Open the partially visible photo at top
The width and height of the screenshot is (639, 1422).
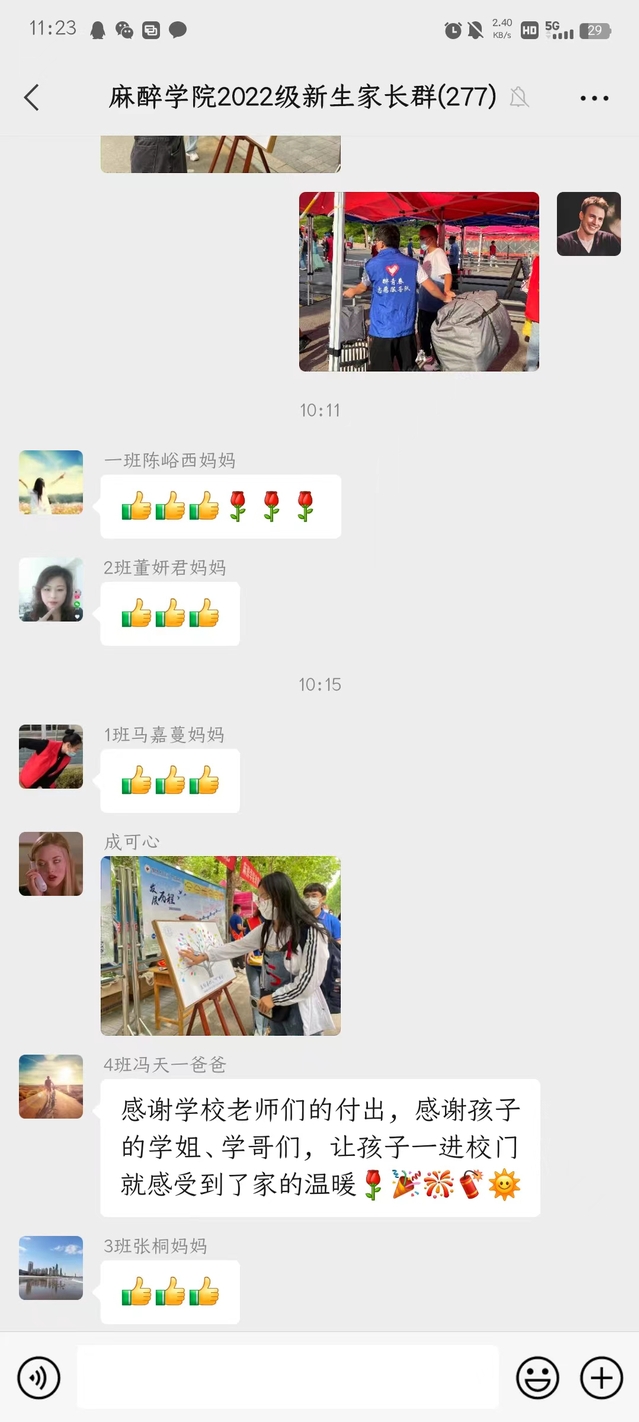click(x=220, y=155)
